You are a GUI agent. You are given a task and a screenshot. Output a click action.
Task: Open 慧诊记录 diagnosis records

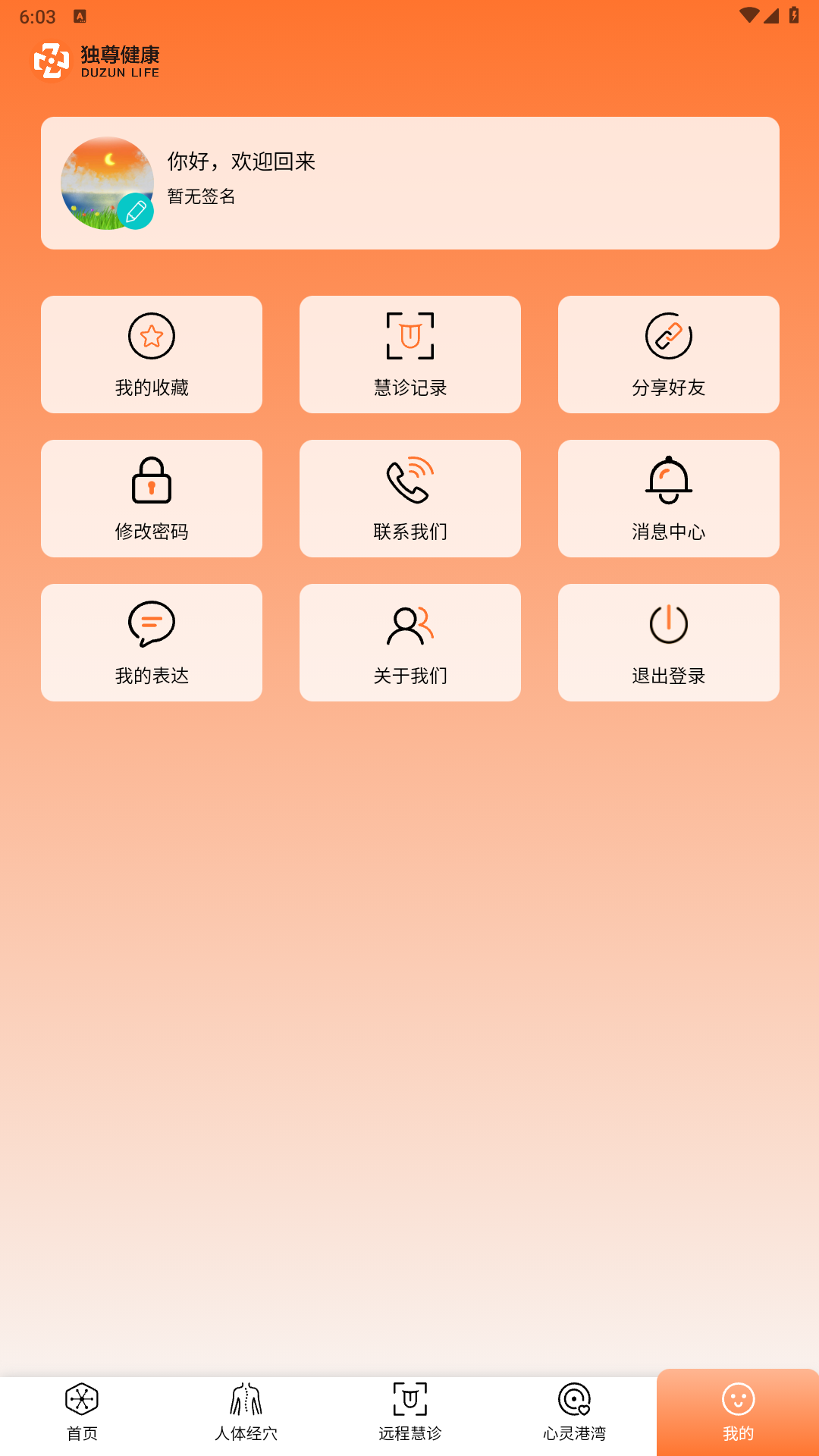[410, 354]
